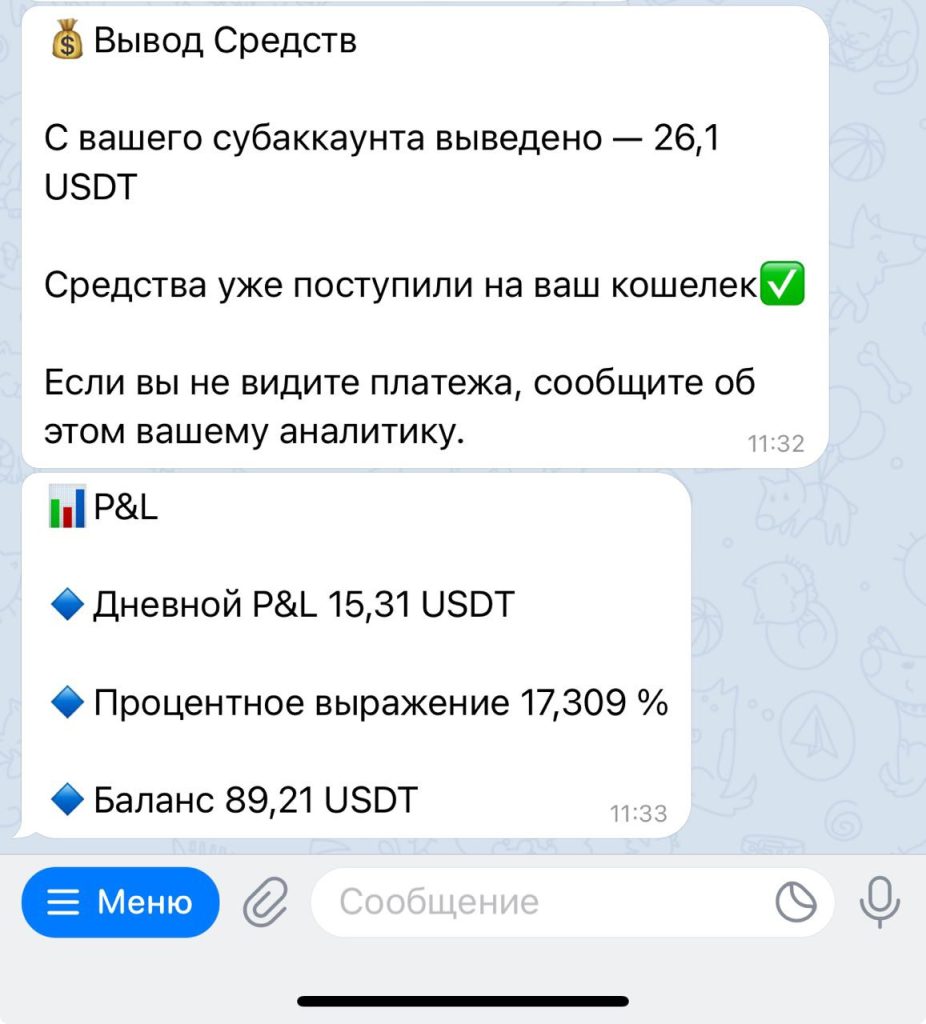Focus the Сообщение message field
Screen dimensions: 926x1024
coord(540,903)
